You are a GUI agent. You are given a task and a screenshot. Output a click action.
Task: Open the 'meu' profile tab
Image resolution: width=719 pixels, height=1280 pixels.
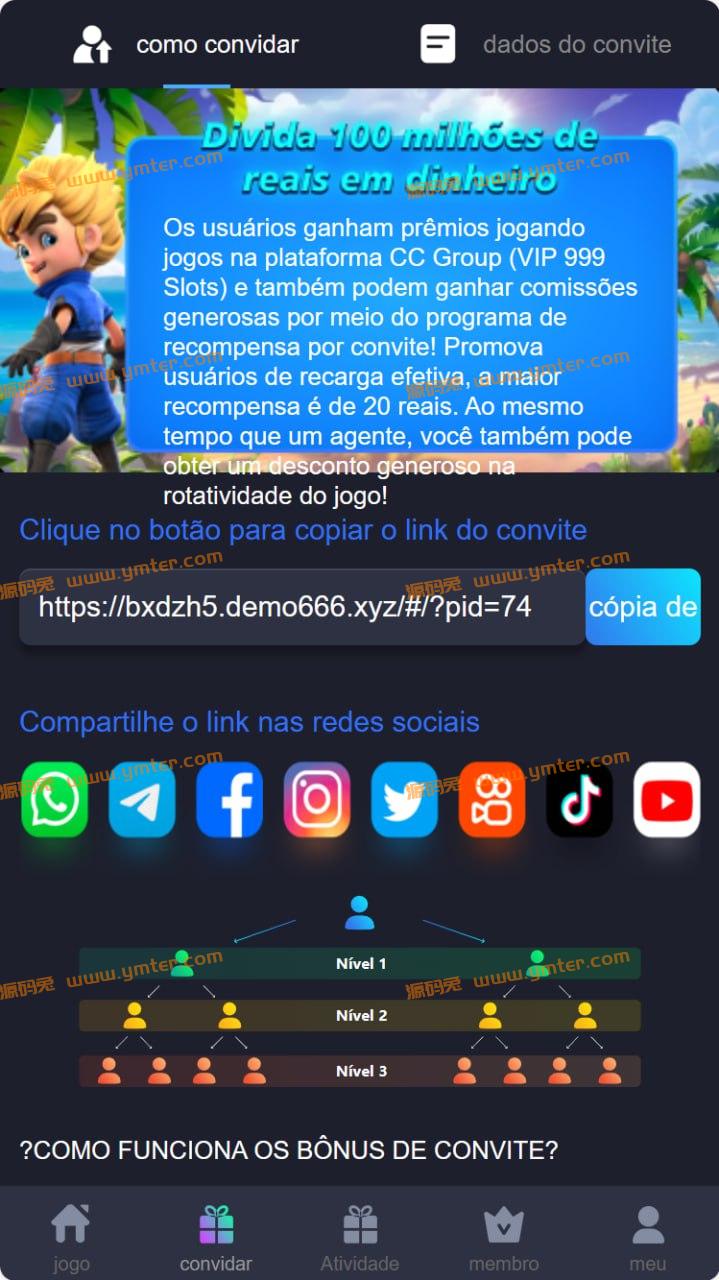tap(648, 1237)
